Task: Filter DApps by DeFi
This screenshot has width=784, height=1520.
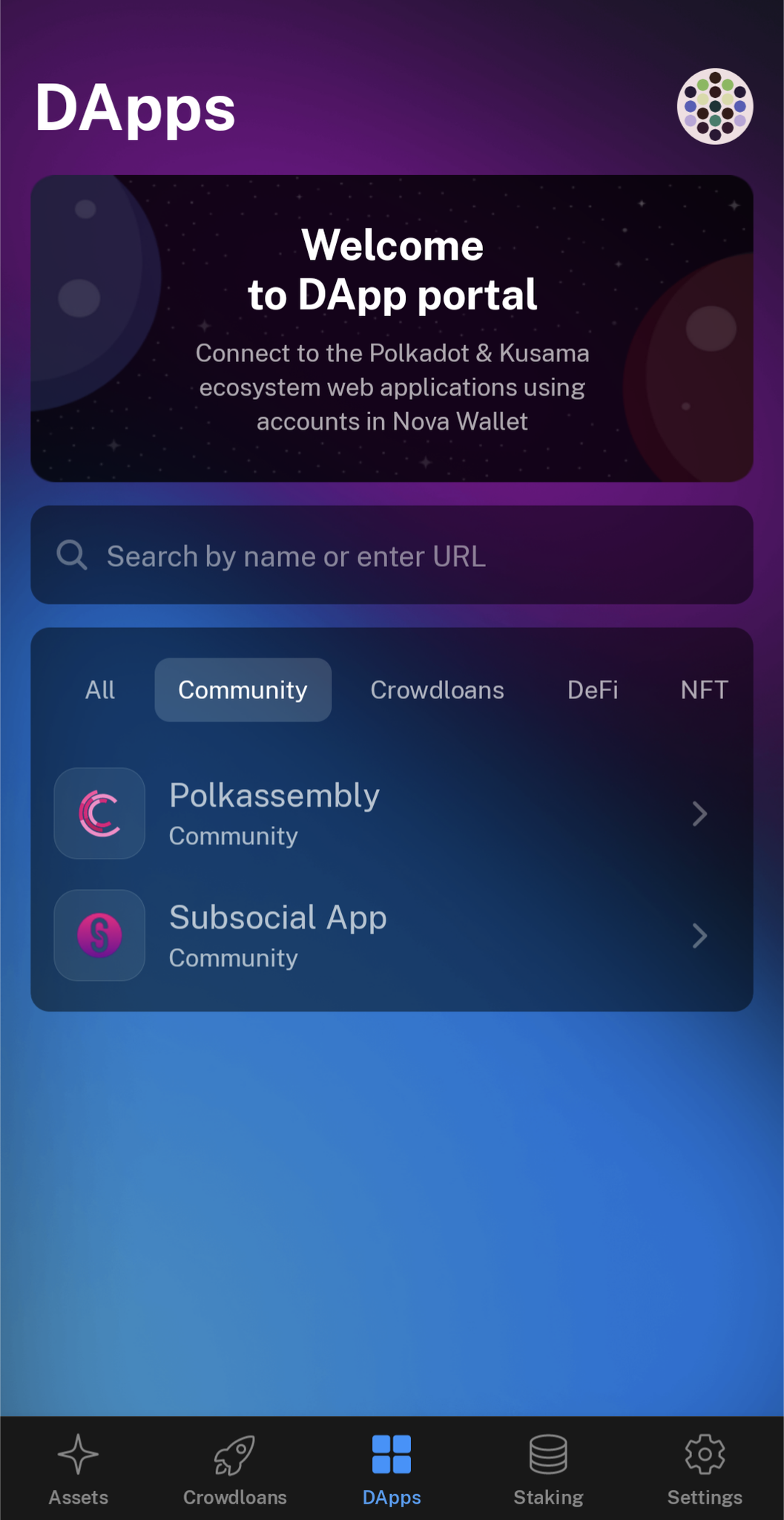Action: pos(593,690)
